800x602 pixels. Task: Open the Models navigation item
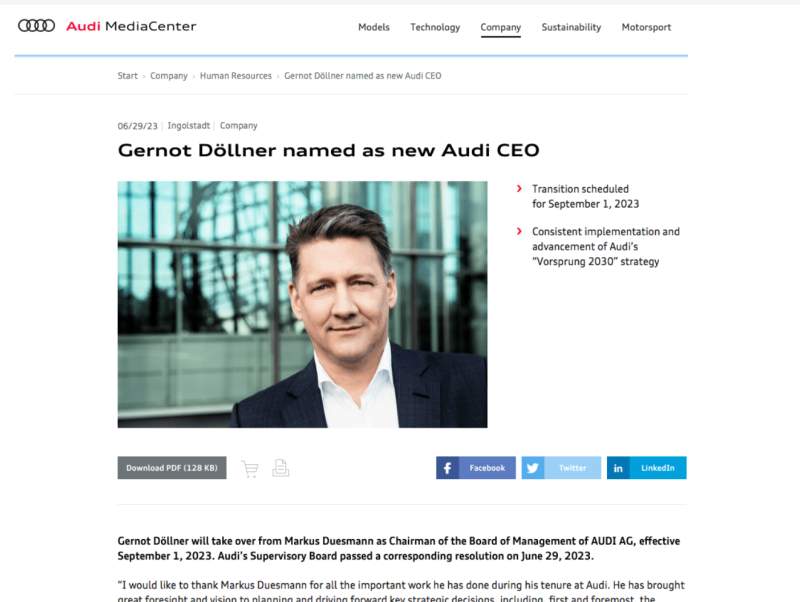click(x=374, y=27)
